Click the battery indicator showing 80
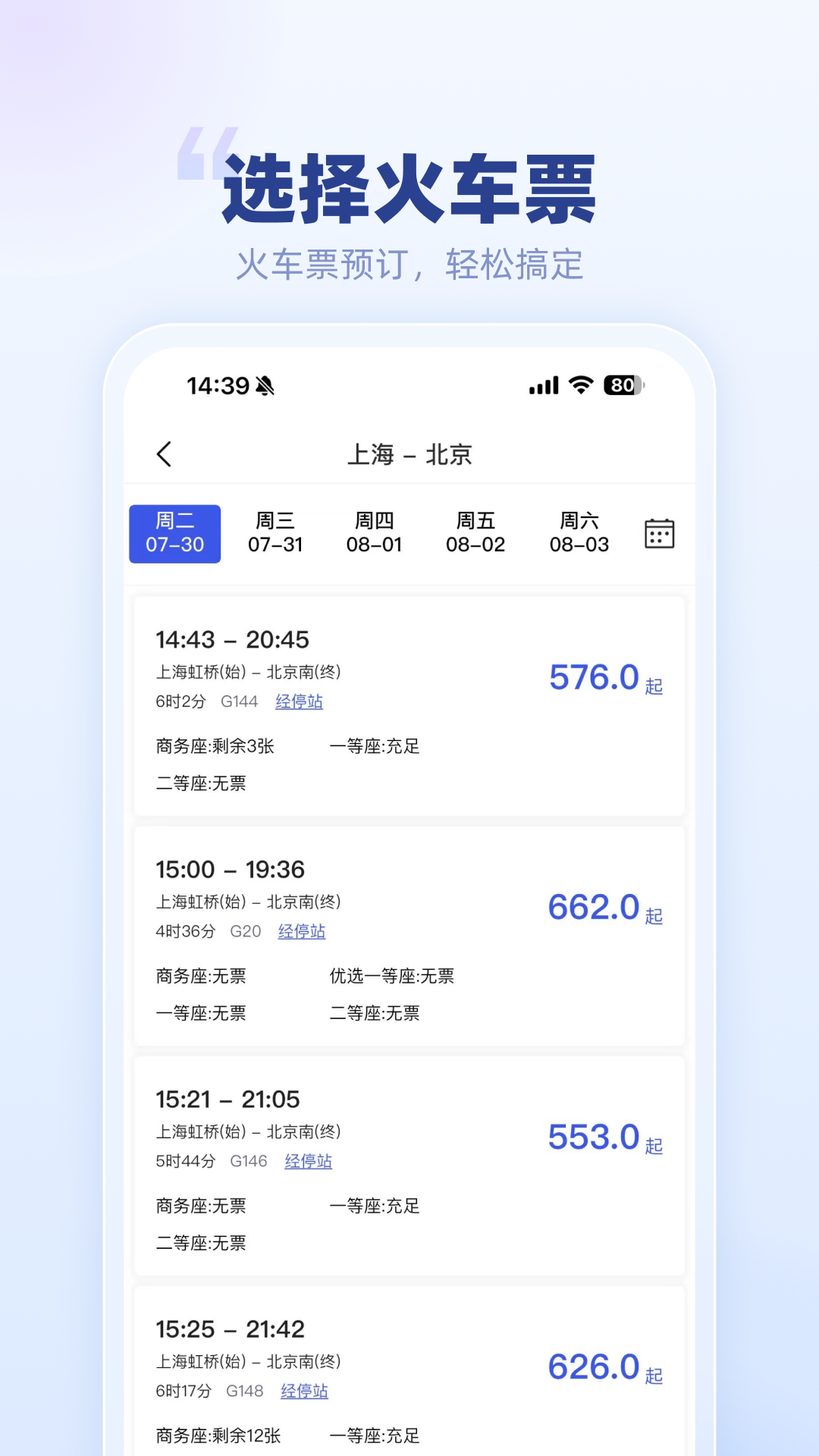This screenshot has width=819, height=1456. click(x=622, y=386)
